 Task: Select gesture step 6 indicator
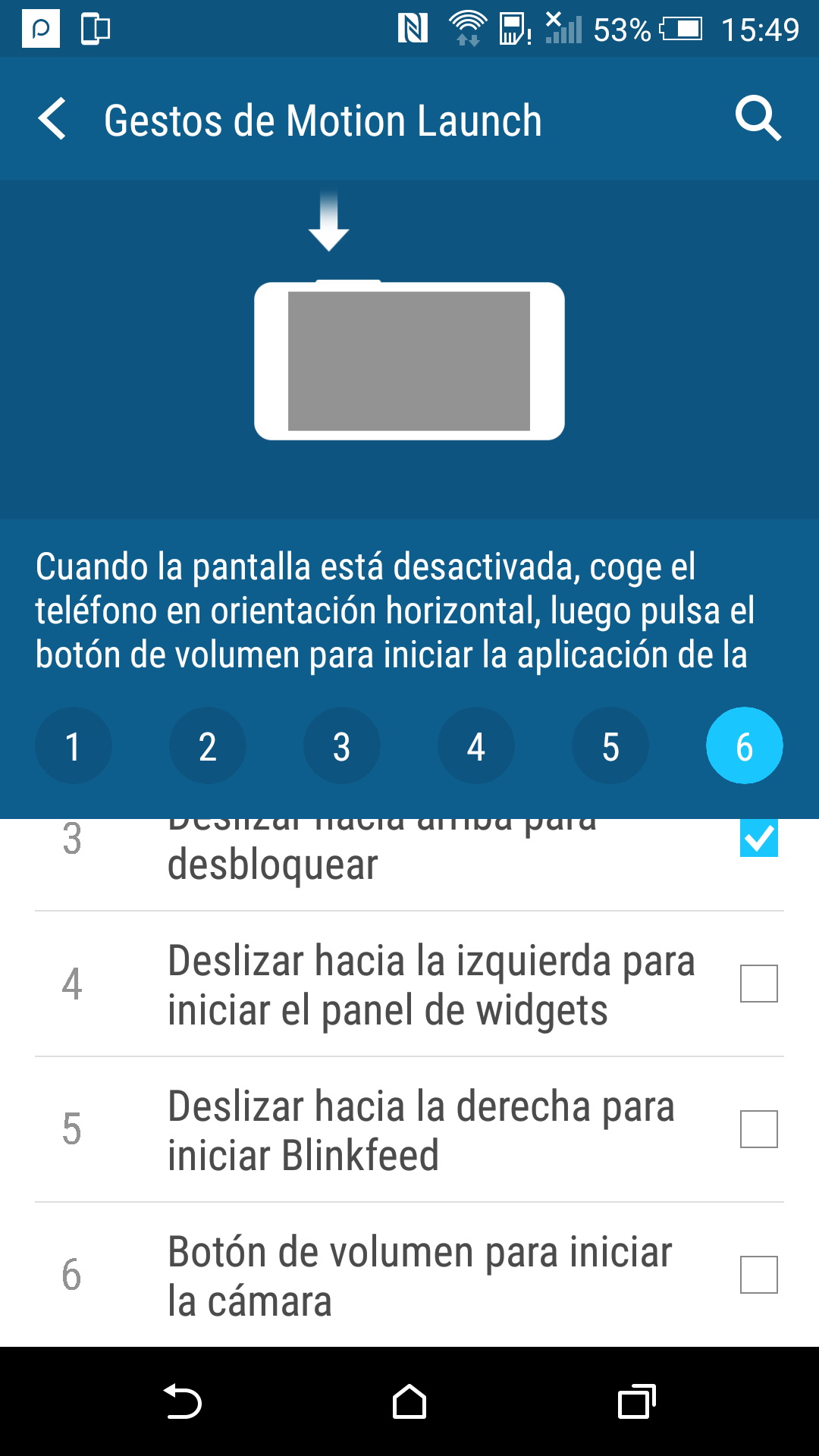point(744,746)
